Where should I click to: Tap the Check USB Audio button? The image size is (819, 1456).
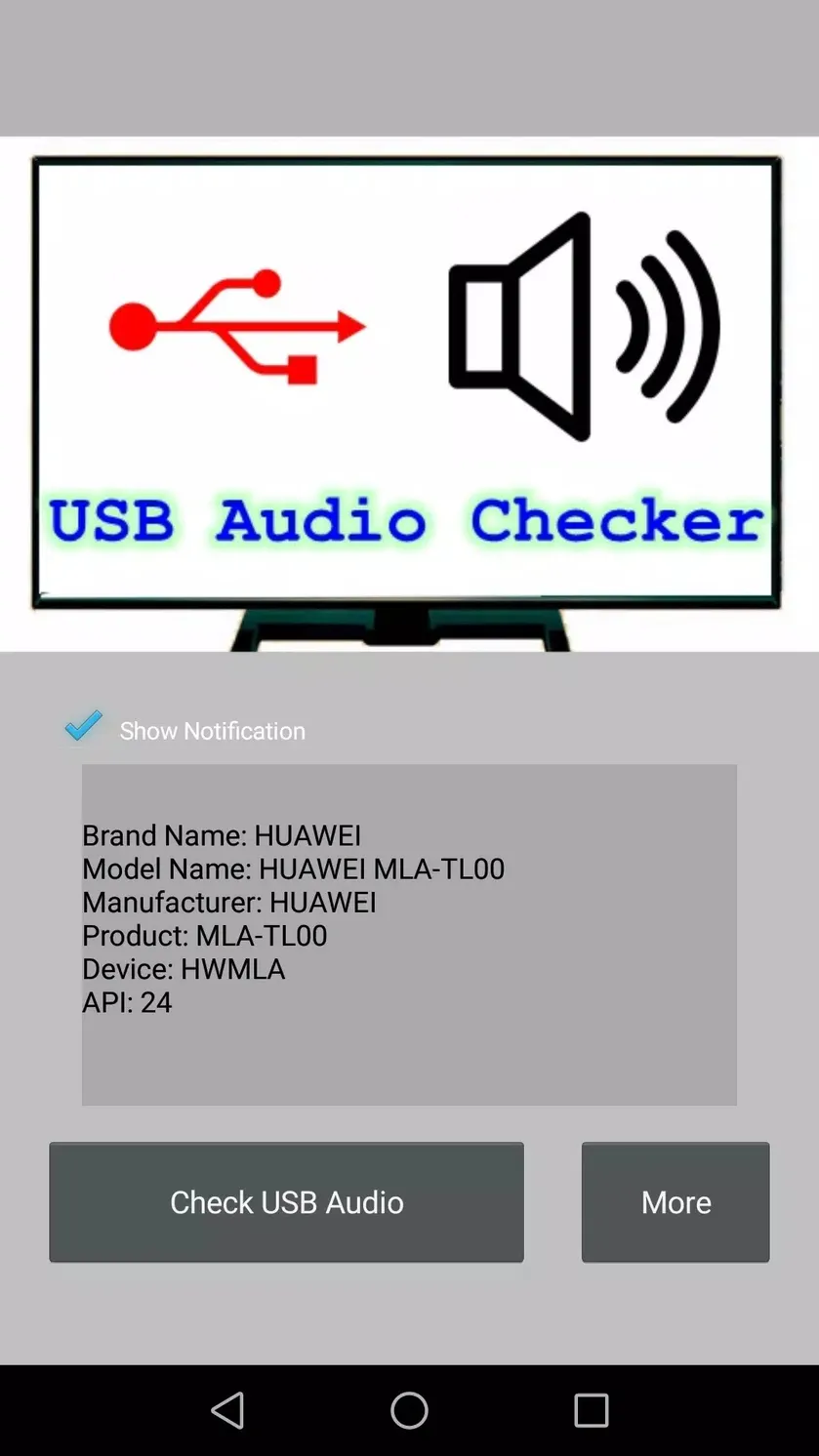286,1202
